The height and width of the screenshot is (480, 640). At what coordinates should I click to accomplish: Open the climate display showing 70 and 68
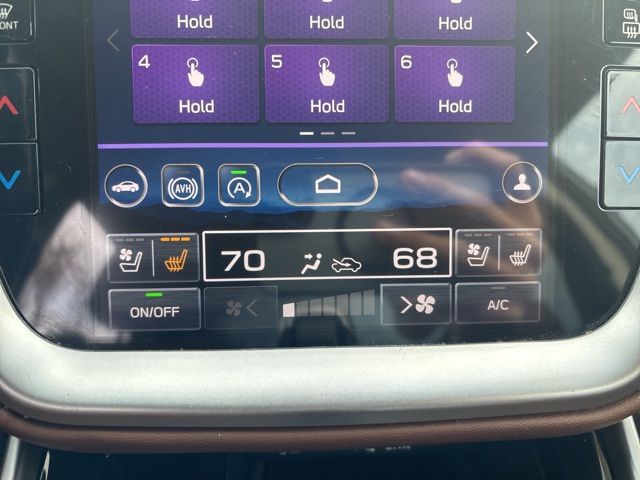326,256
